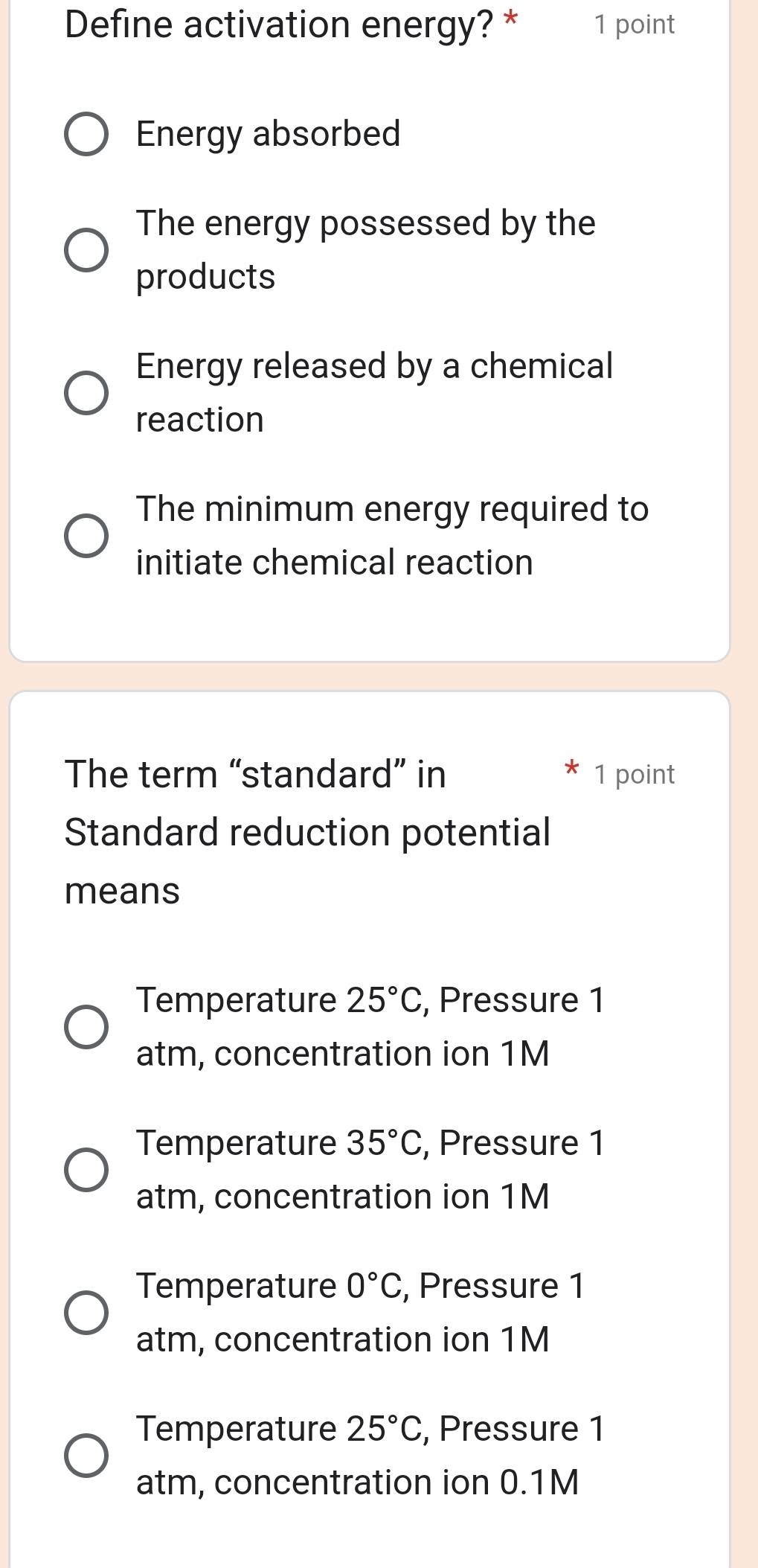Pick the "concentration ion 0.1M" answer option
This screenshot has height=1568, width=758.
tap(88, 1451)
